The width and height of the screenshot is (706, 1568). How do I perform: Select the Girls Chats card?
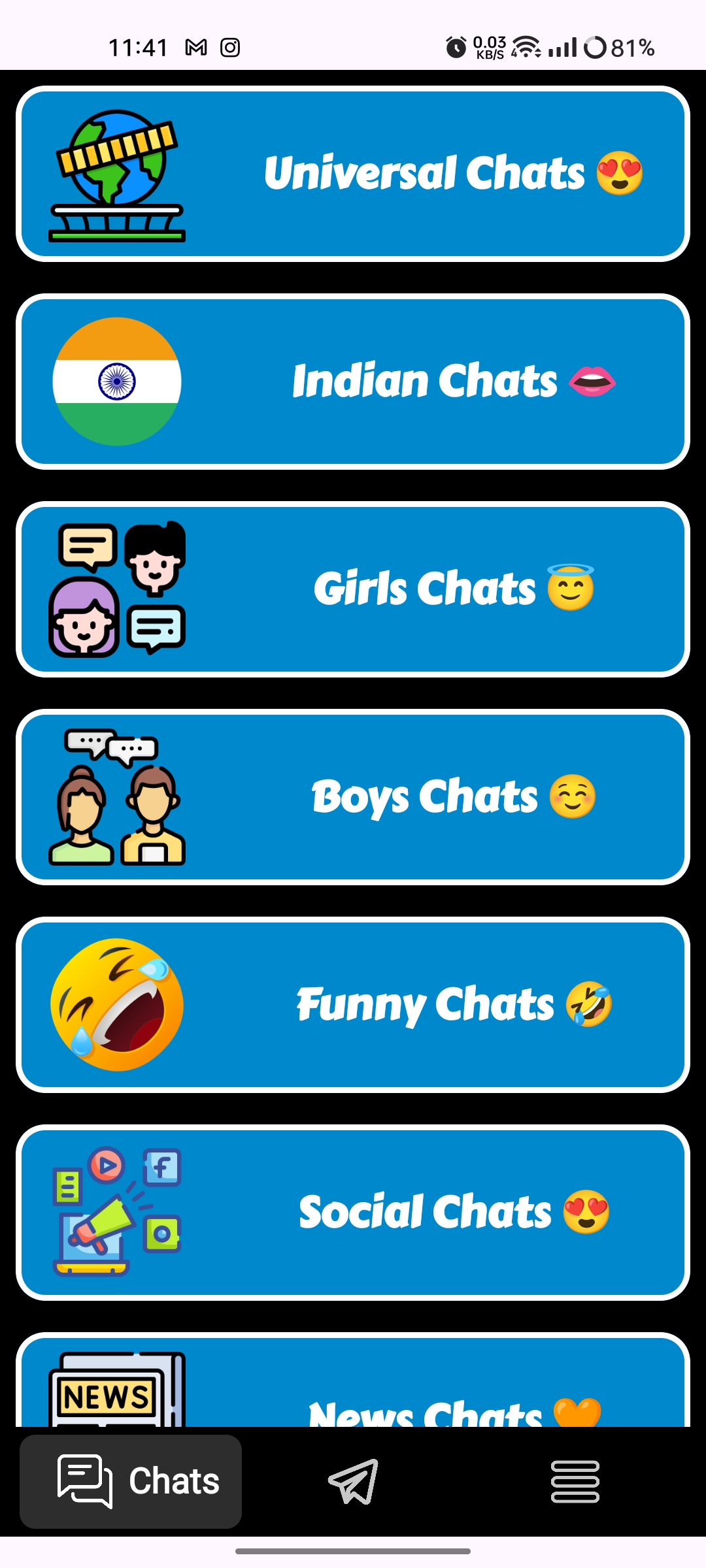coord(353,589)
